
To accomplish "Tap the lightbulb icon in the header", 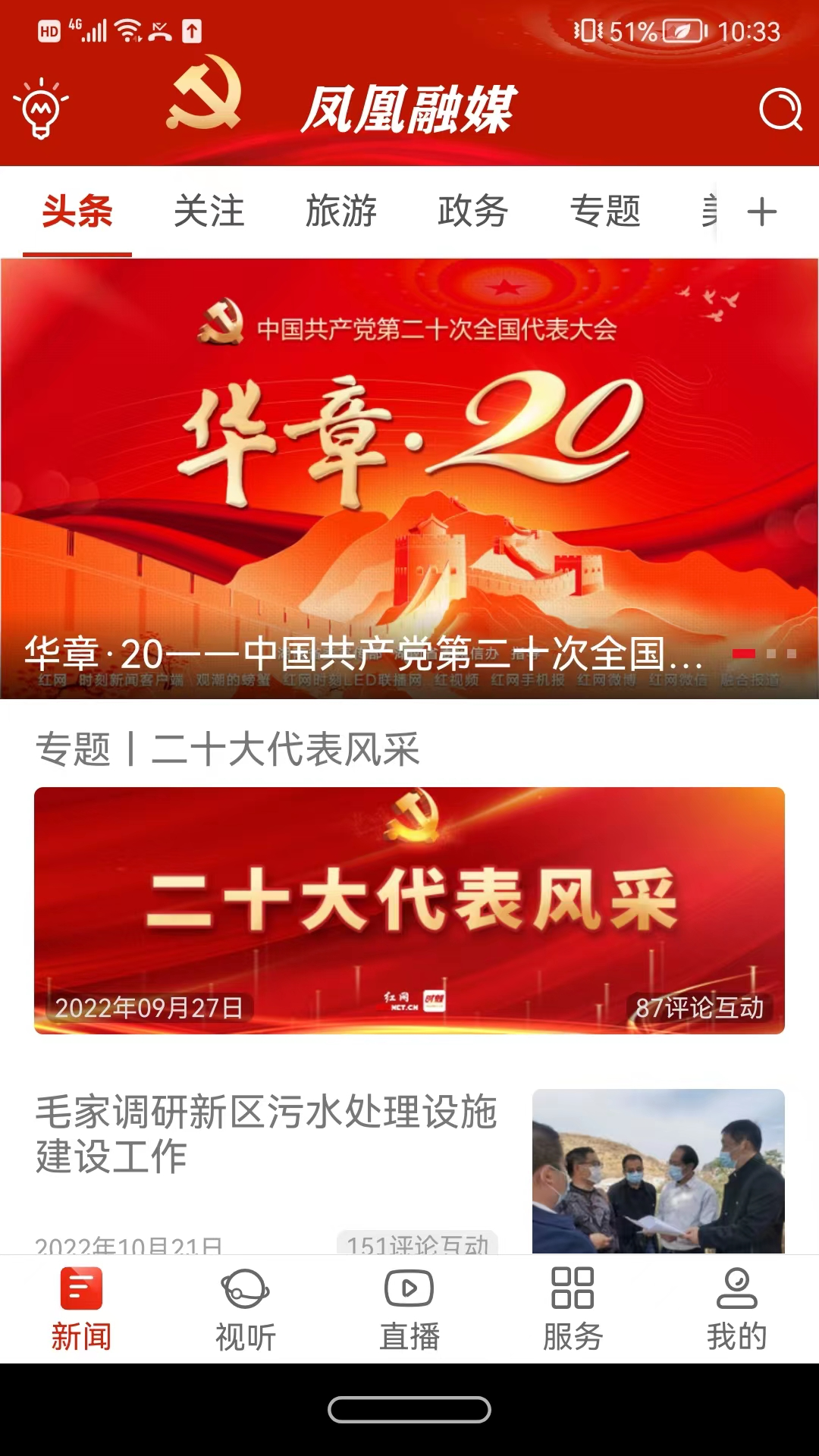I will [41, 108].
